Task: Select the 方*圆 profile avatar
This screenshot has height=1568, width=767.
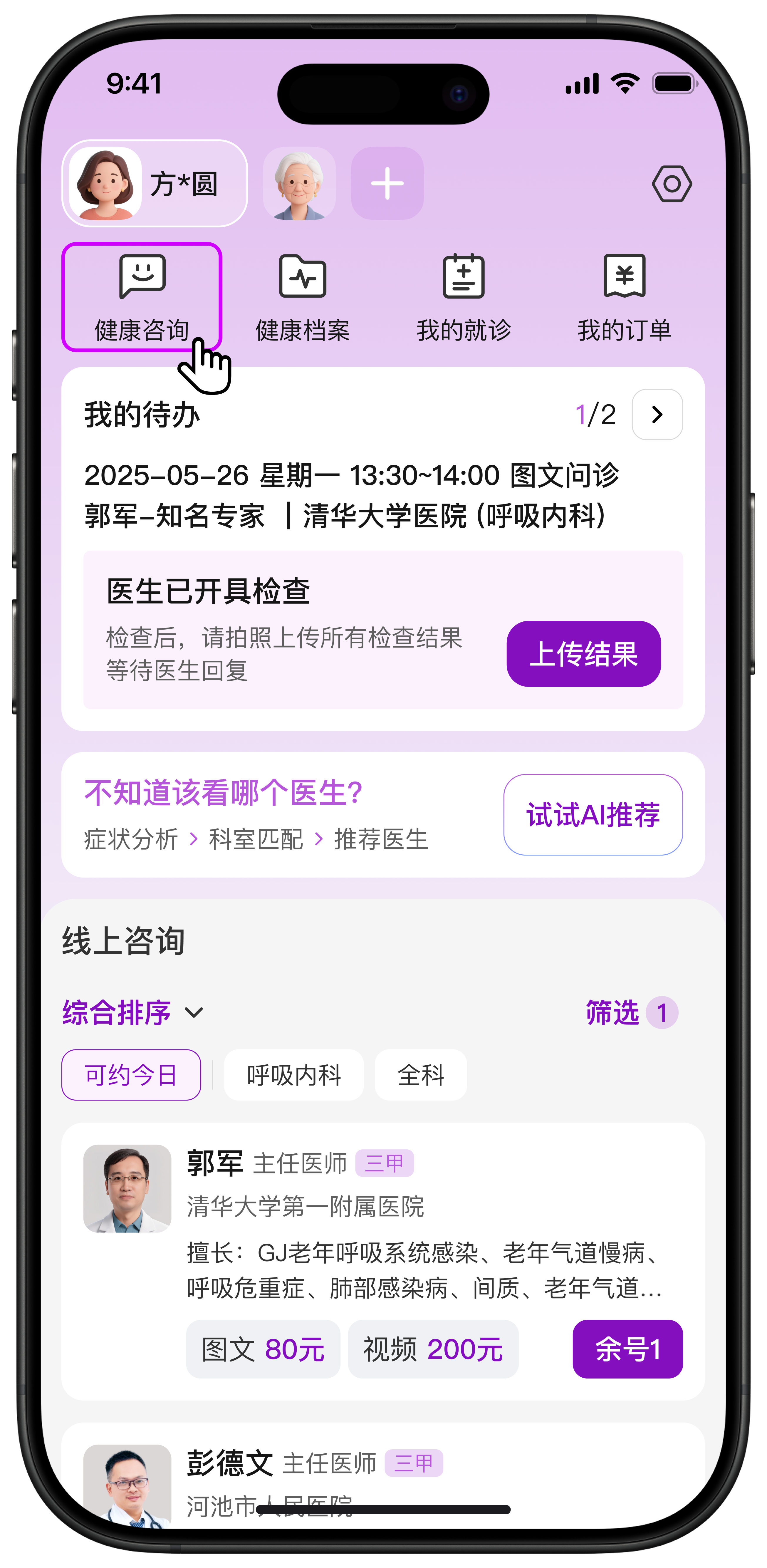Action: click(x=110, y=184)
